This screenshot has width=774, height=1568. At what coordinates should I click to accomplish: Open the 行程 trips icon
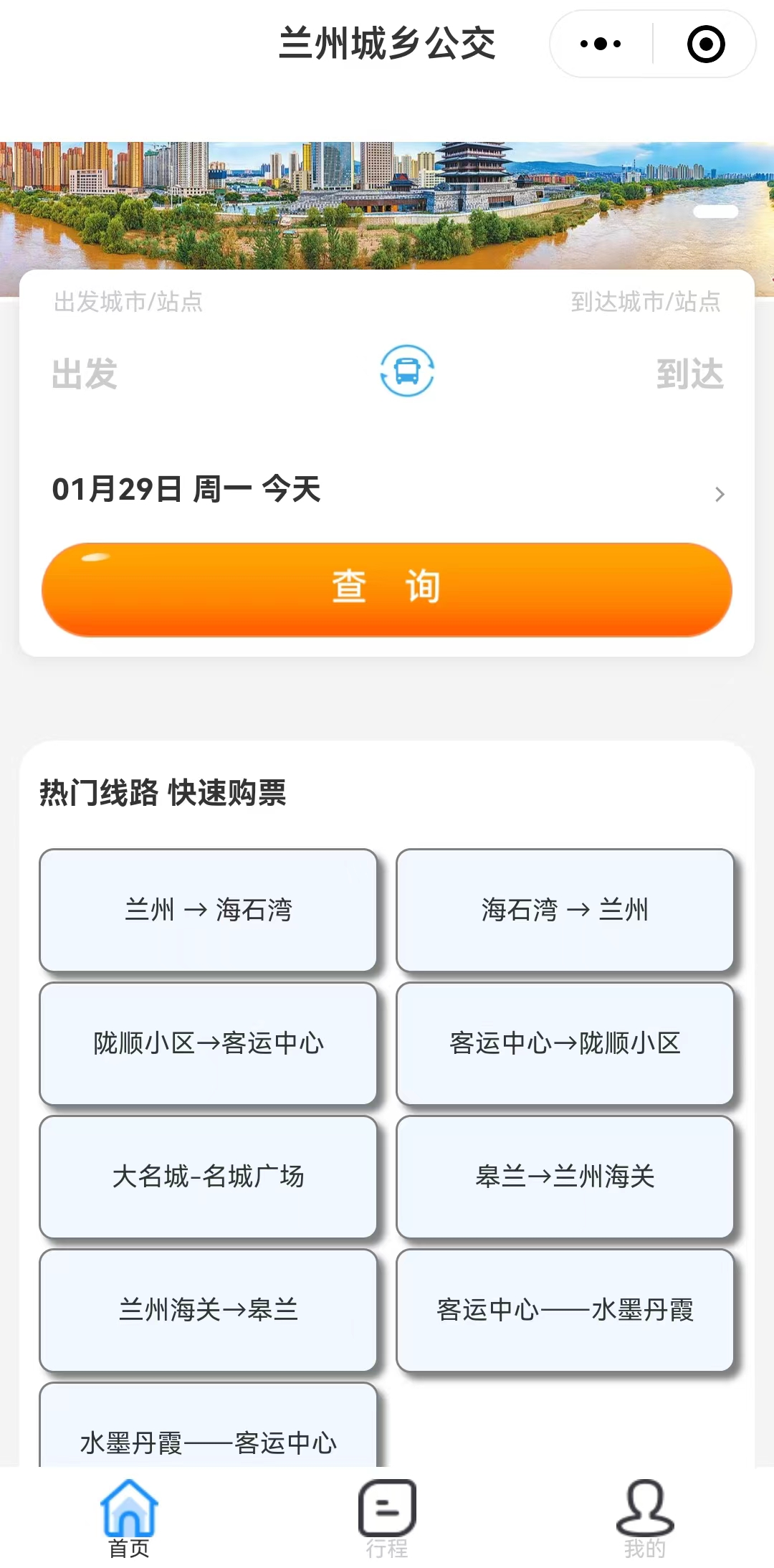click(x=386, y=1506)
